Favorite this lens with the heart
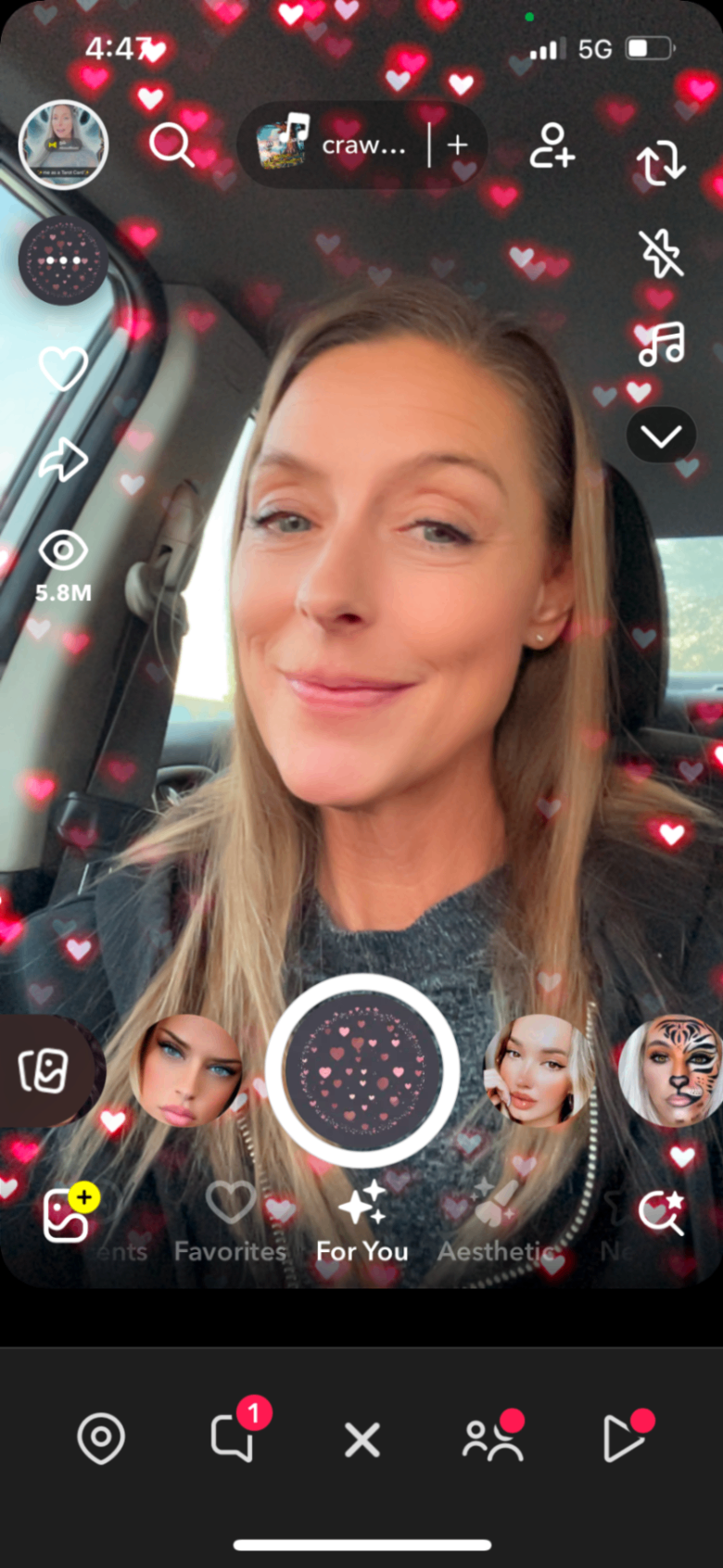The image size is (723, 1568). (63, 368)
